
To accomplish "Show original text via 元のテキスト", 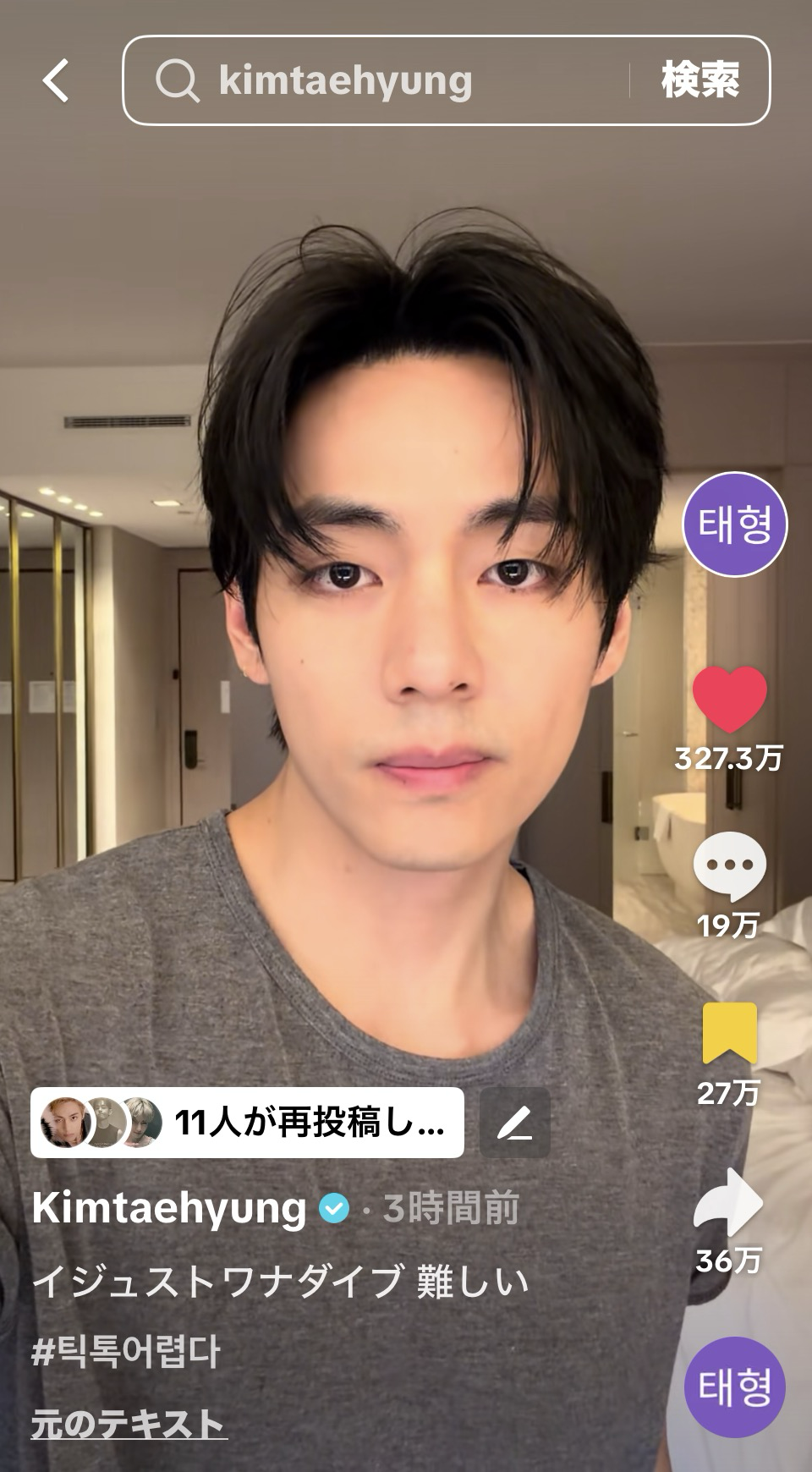I will tap(129, 1424).
